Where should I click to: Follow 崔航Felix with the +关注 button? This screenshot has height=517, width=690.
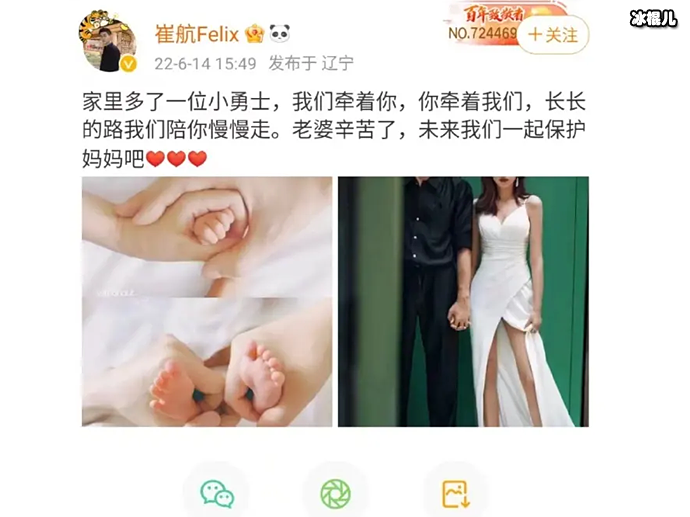553,35
